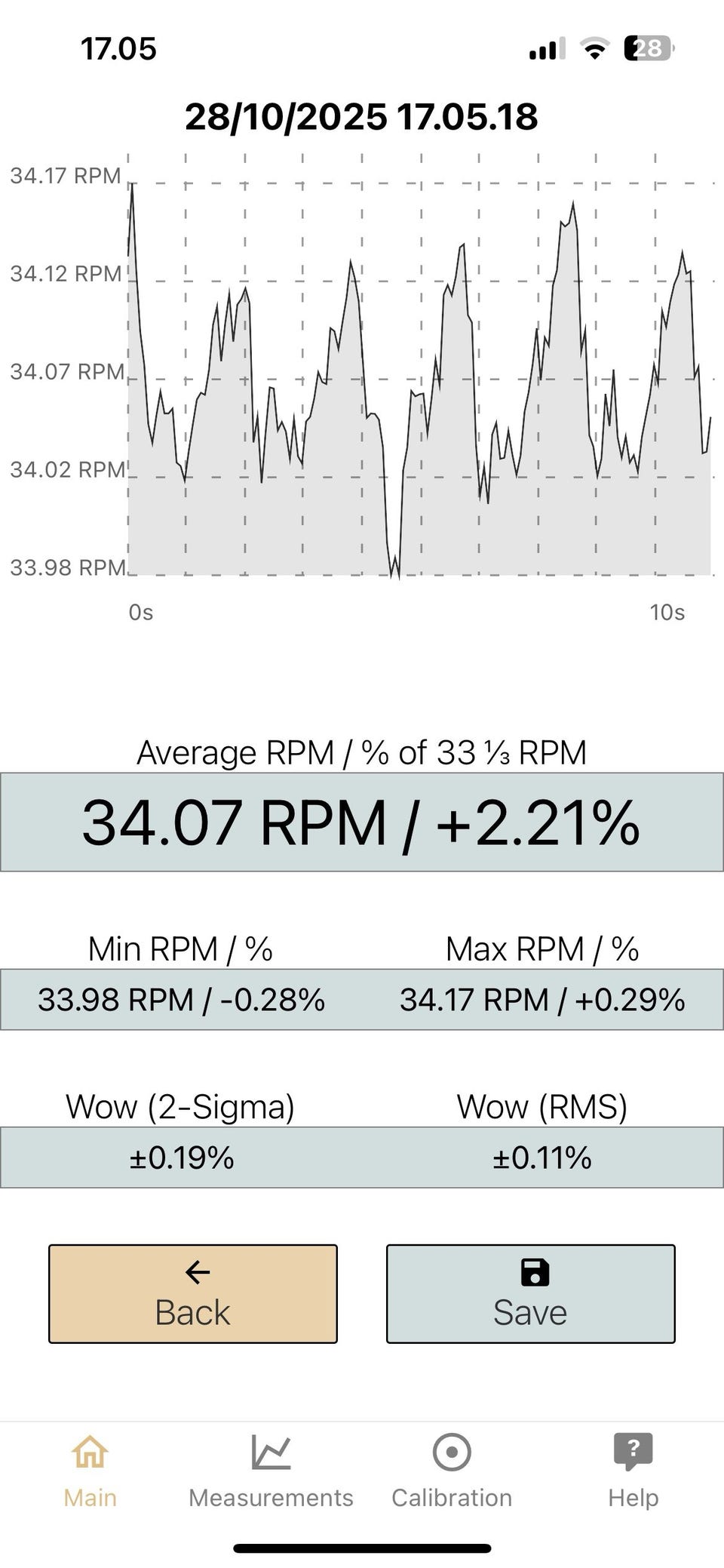Save this RPM measurement

click(530, 1293)
